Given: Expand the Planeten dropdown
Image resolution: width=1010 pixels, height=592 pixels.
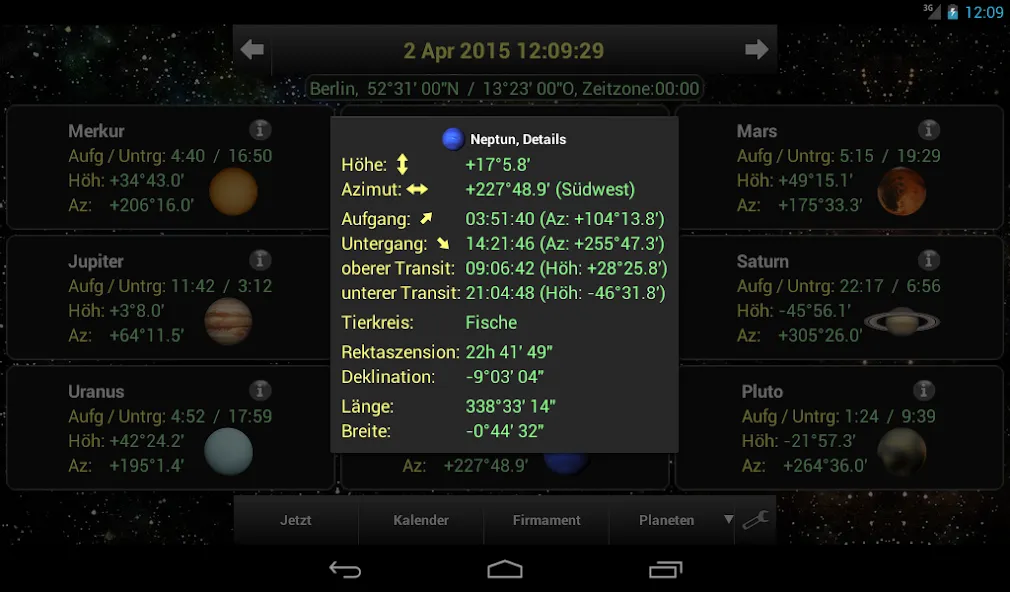Looking at the screenshot, I should coord(672,520).
